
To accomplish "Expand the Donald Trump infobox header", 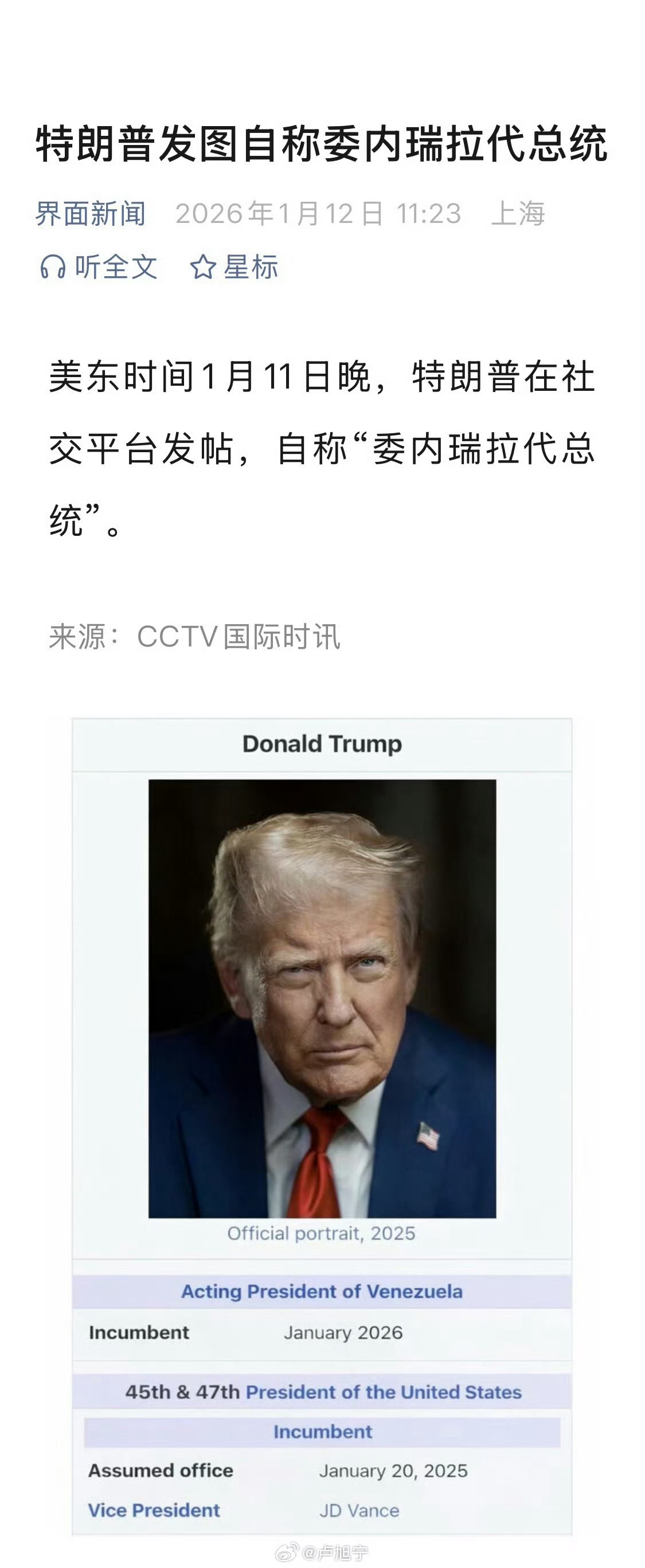I will [322, 745].
